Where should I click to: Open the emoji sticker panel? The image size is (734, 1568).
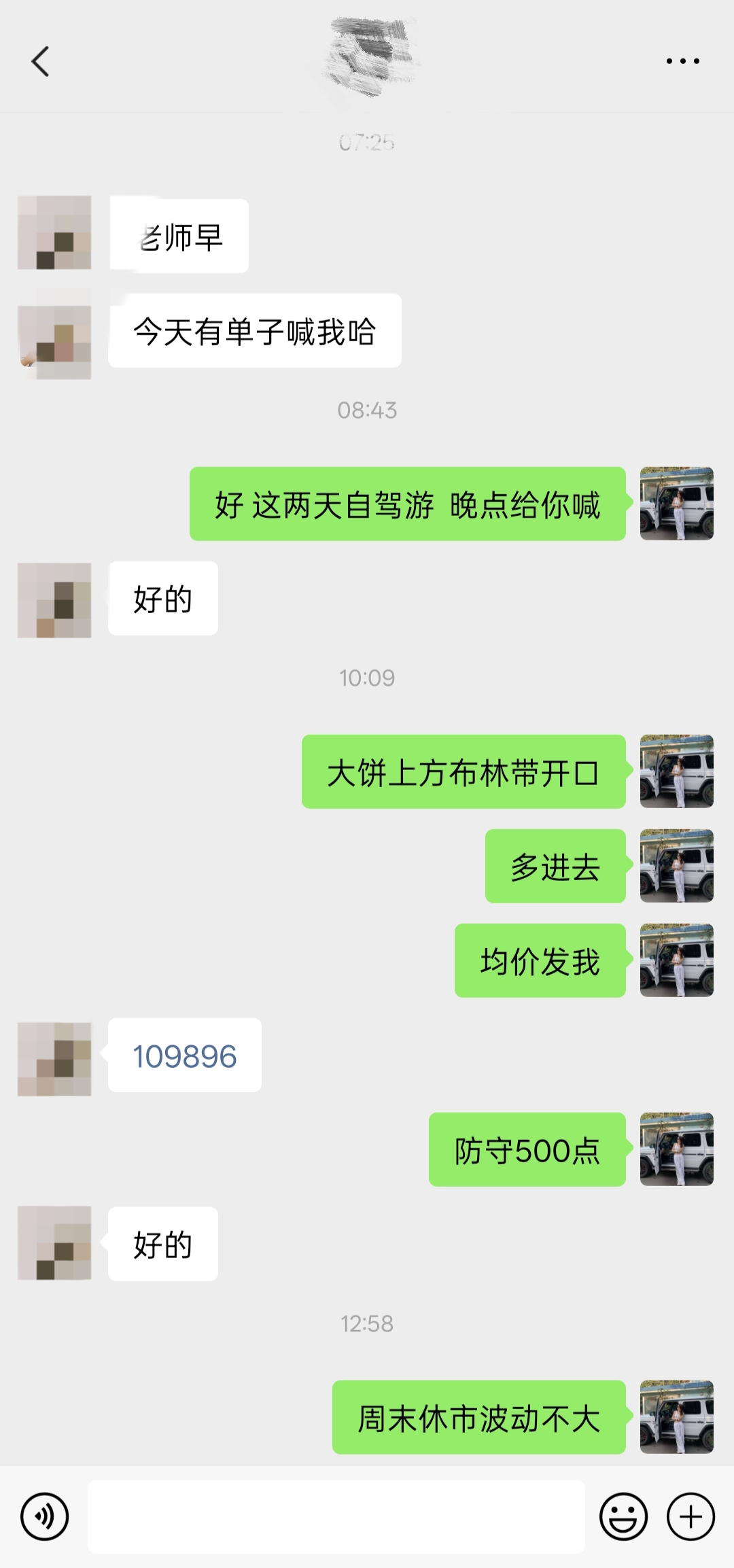coord(623,1516)
